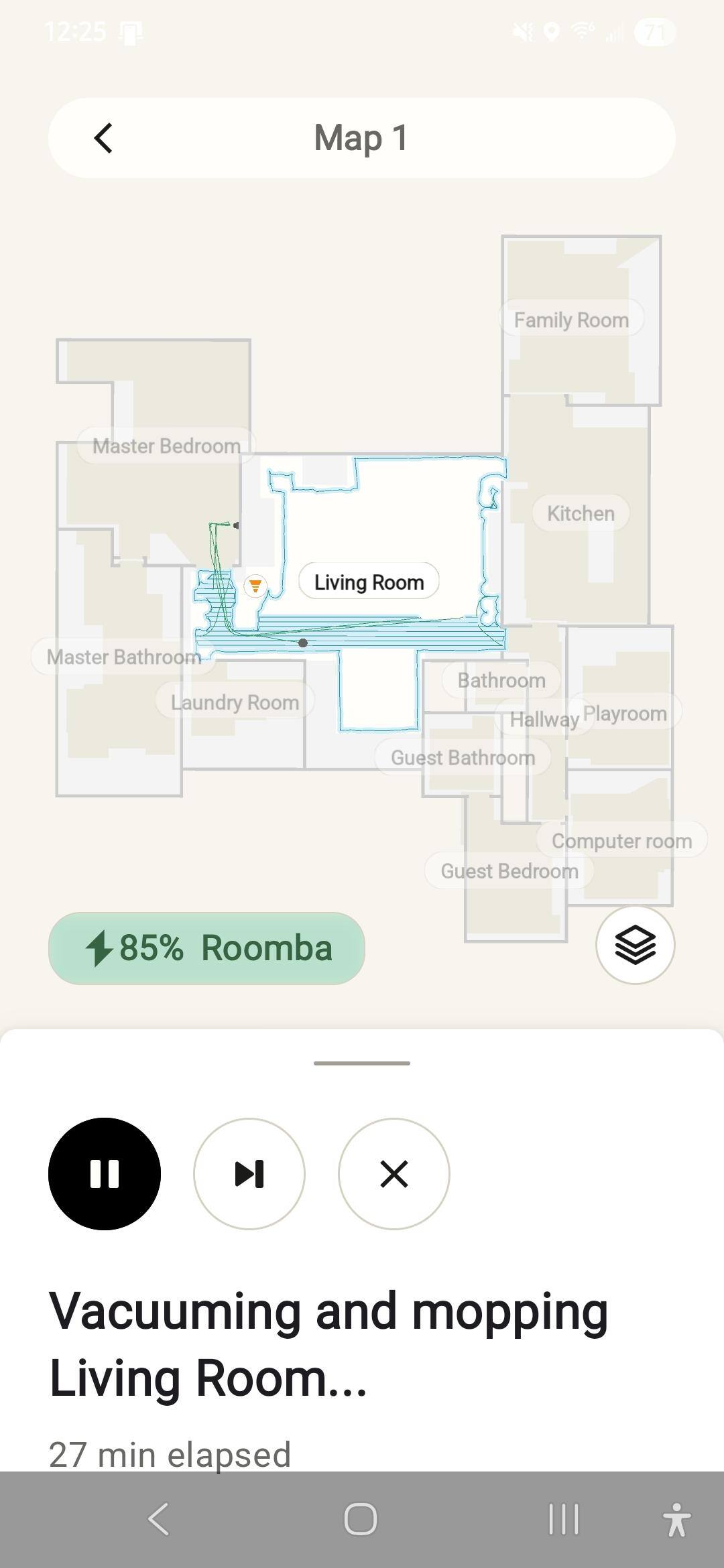Skip to the next room
This screenshot has height=1568, width=724.
pyautogui.click(x=249, y=1174)
